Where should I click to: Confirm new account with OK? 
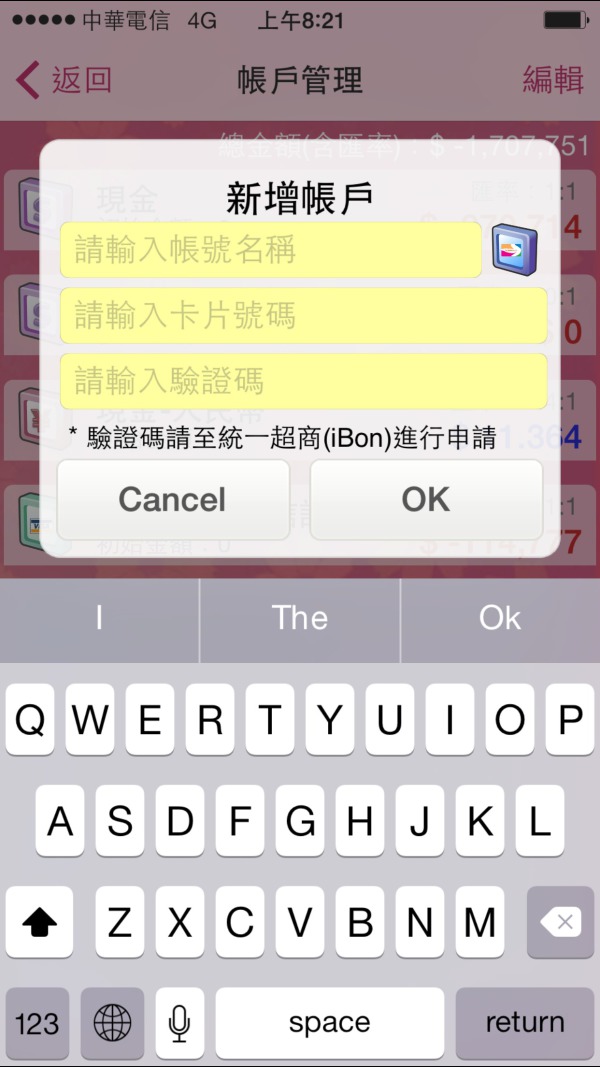pyautogui.click(x=427, y=499)
